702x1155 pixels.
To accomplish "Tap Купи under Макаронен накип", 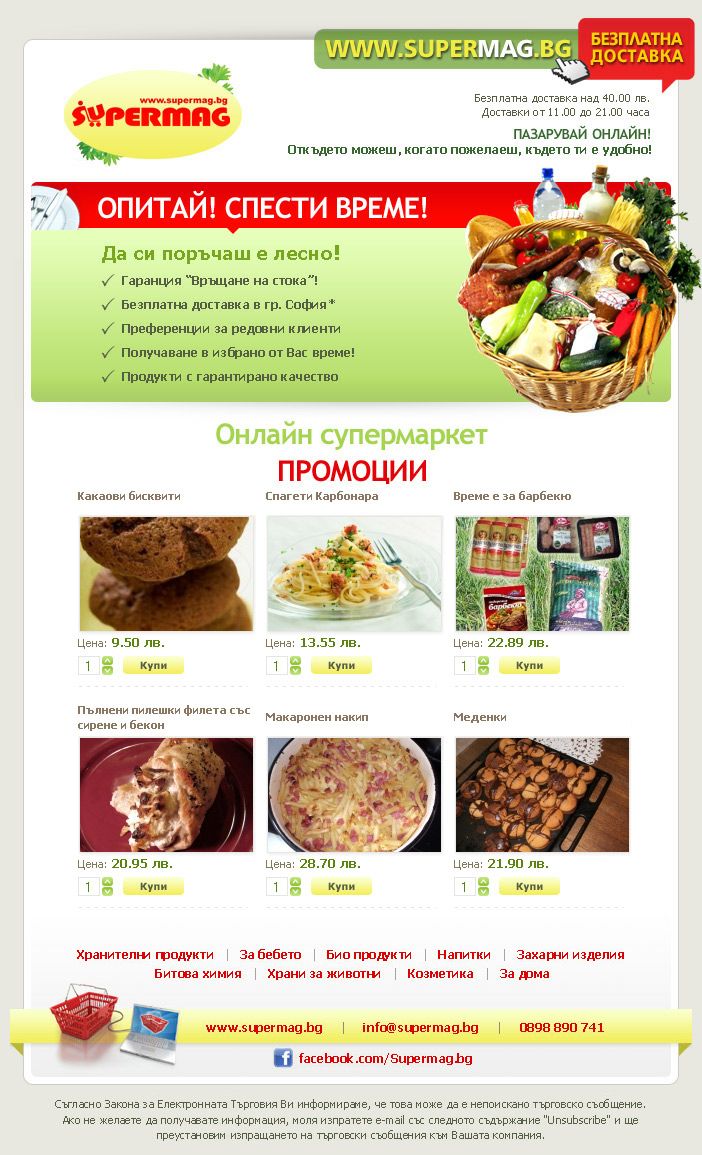I will pos(341,886).
